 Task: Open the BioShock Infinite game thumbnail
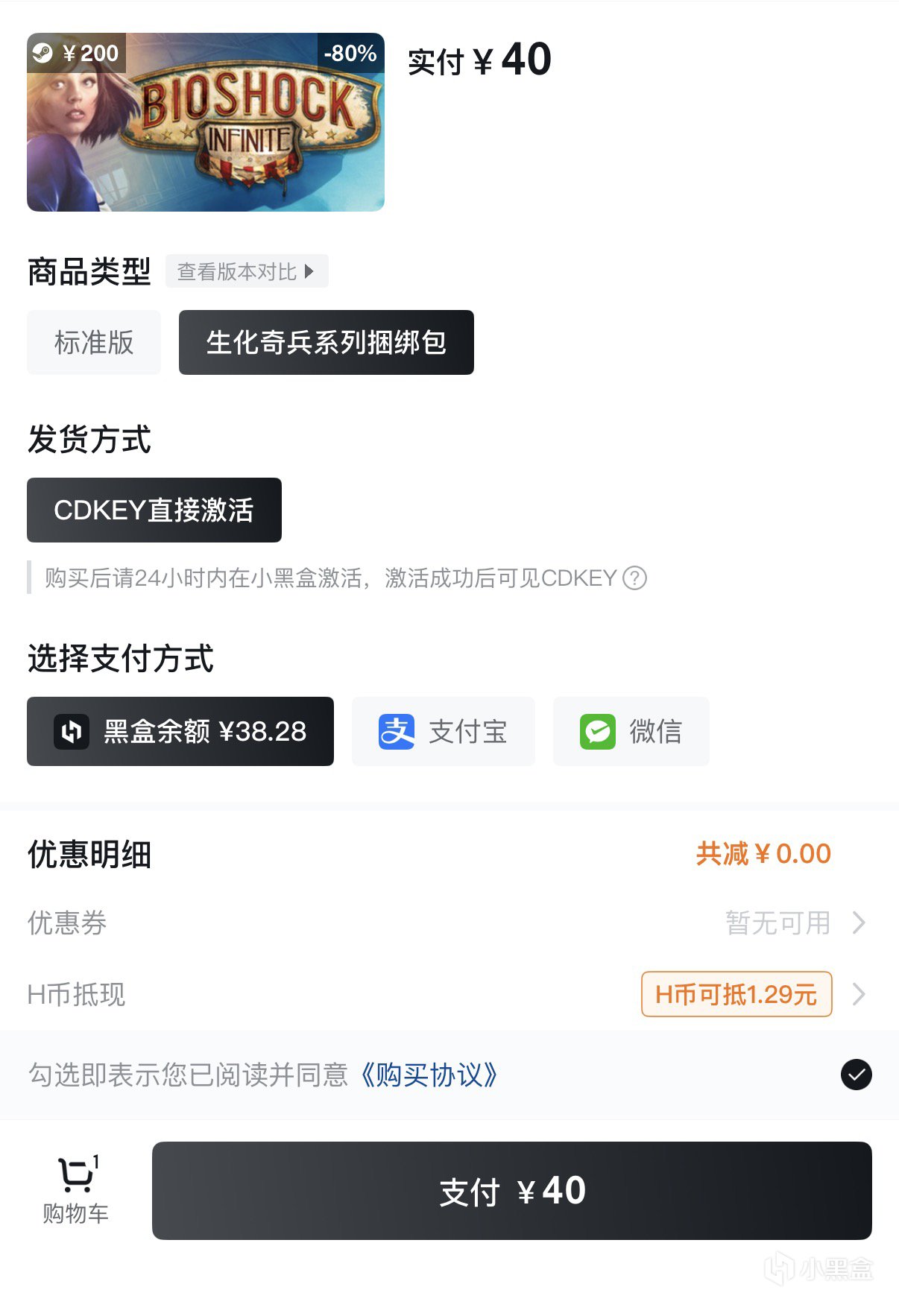[x=206, y=122]
